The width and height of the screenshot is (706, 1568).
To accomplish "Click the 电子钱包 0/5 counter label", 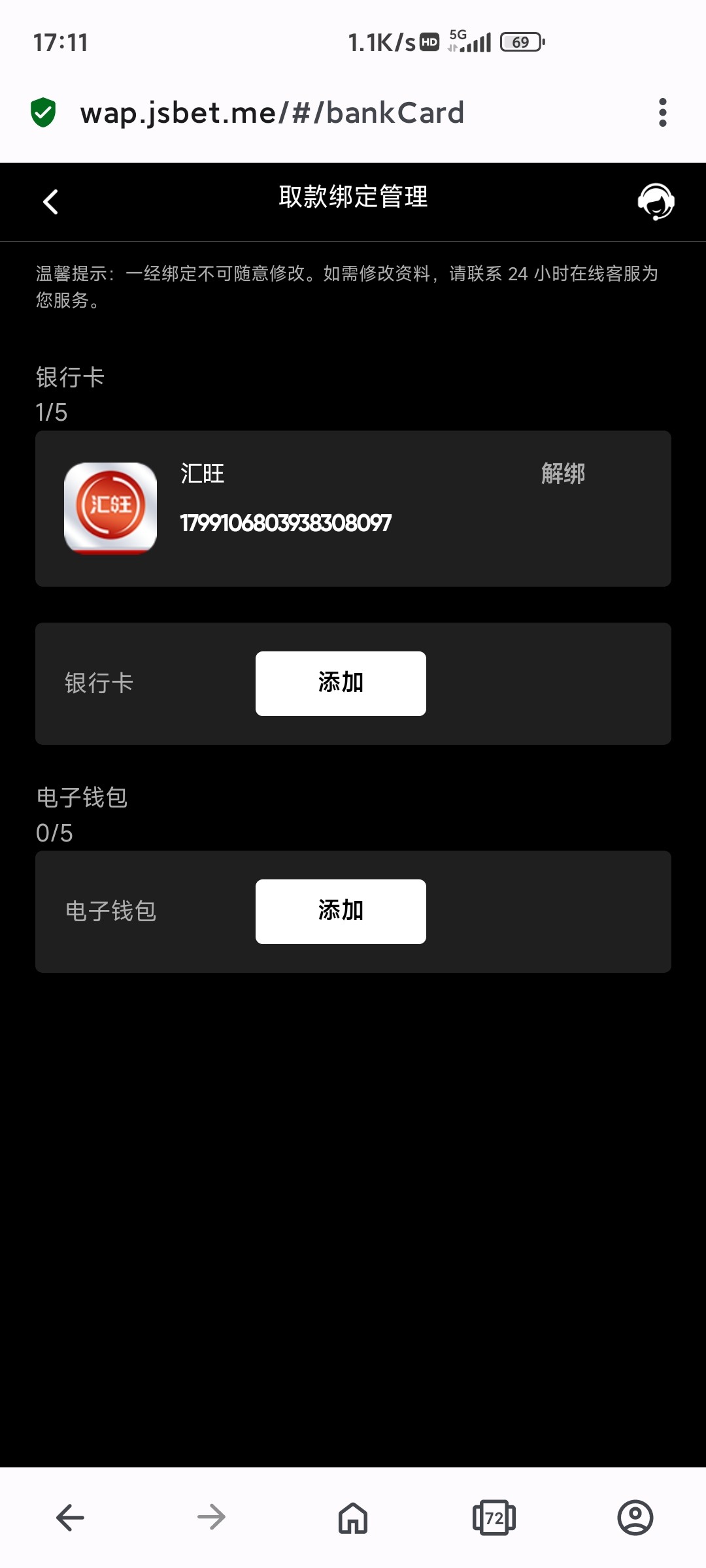I will coord(54,832).
